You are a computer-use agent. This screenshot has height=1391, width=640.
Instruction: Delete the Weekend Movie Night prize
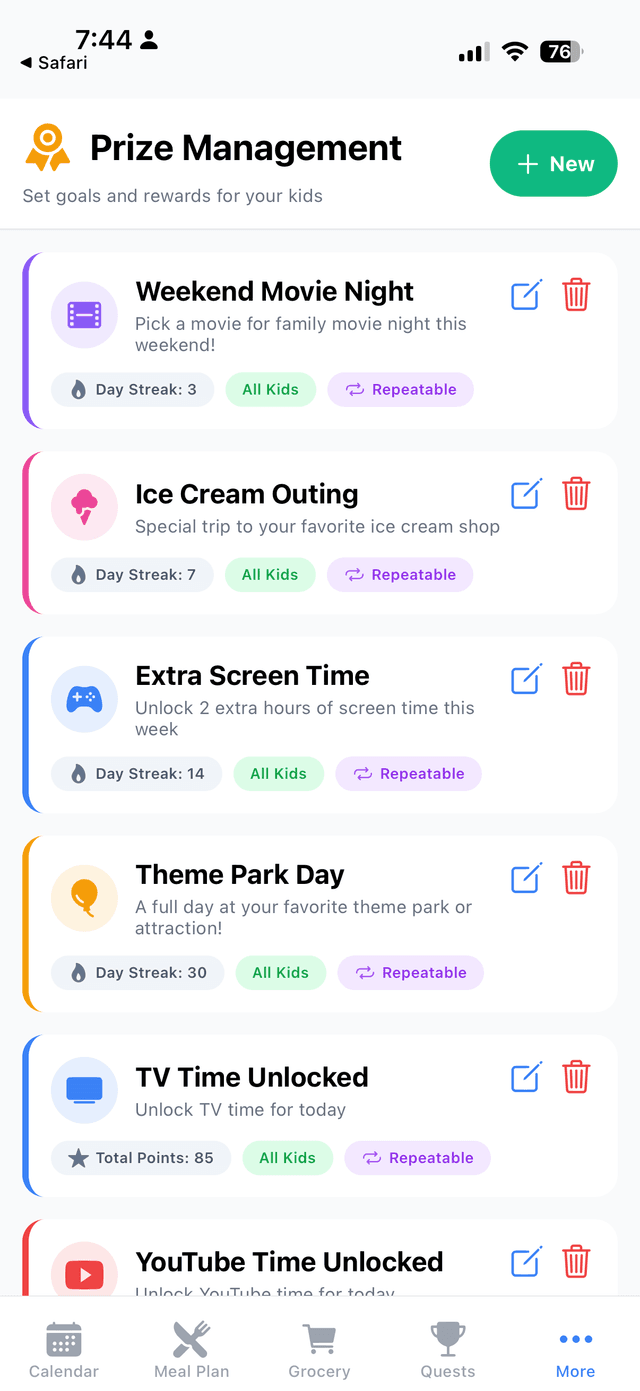(576, 295)
